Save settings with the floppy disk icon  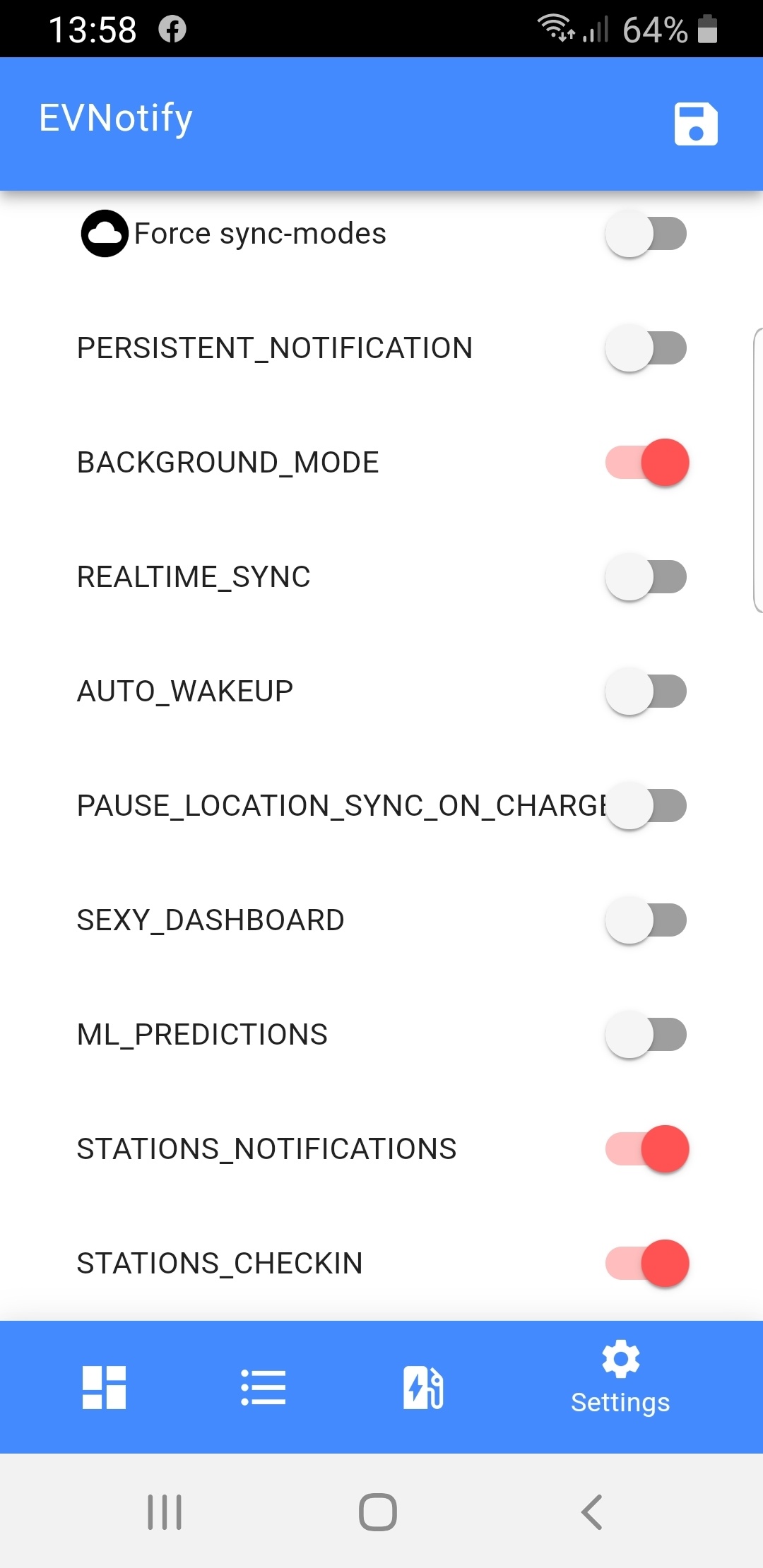pos(696,124)
